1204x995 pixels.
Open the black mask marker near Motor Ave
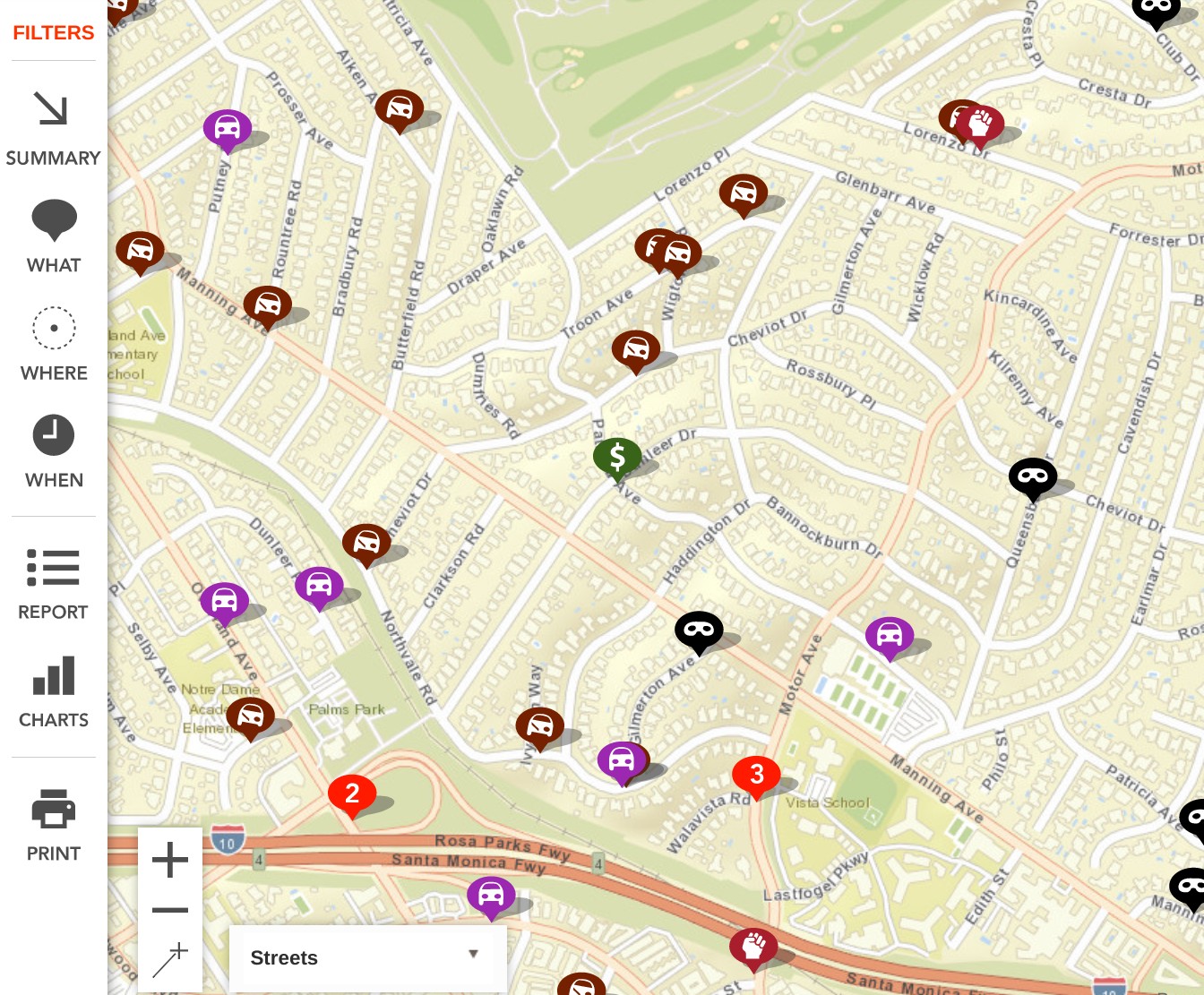click(x=699, y=630)
